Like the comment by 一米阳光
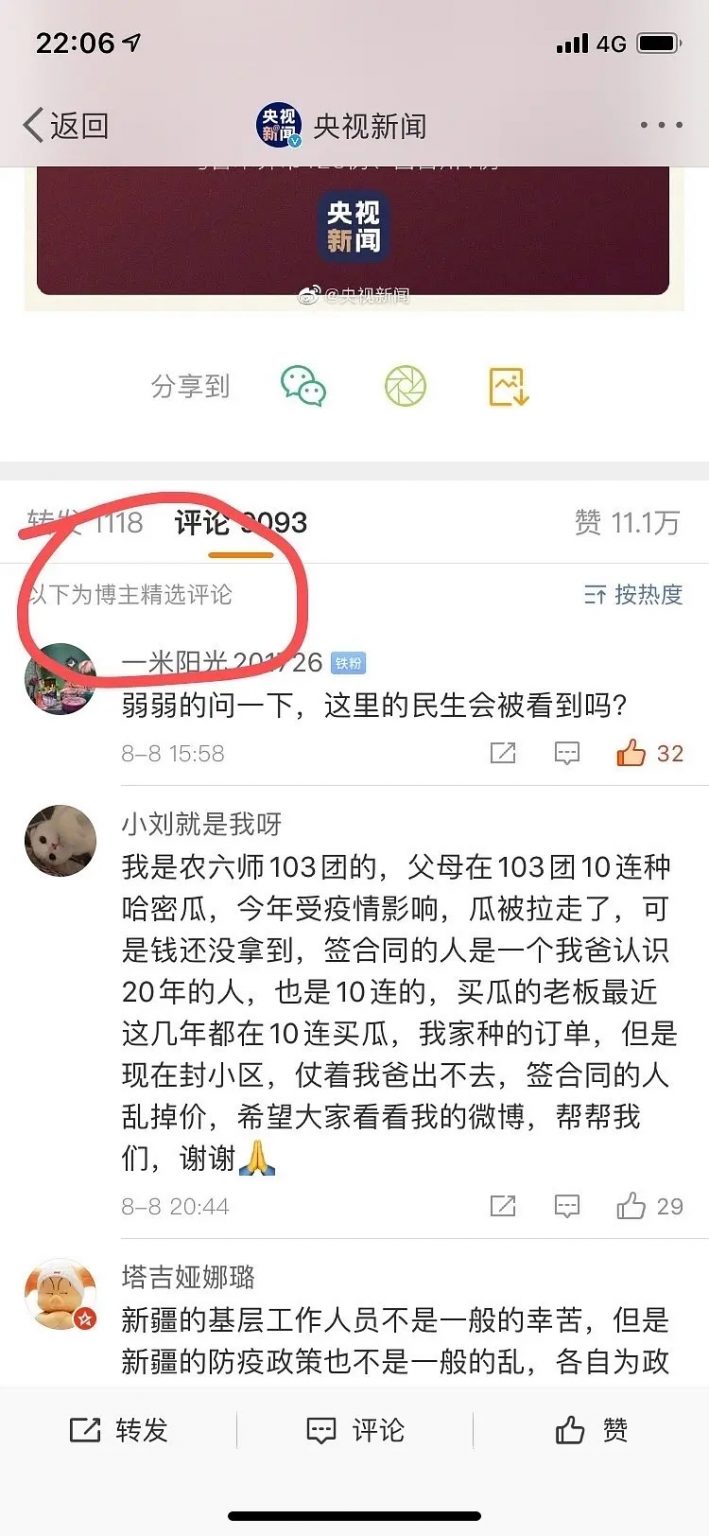 pyautogui.click(x=649, y=753)
